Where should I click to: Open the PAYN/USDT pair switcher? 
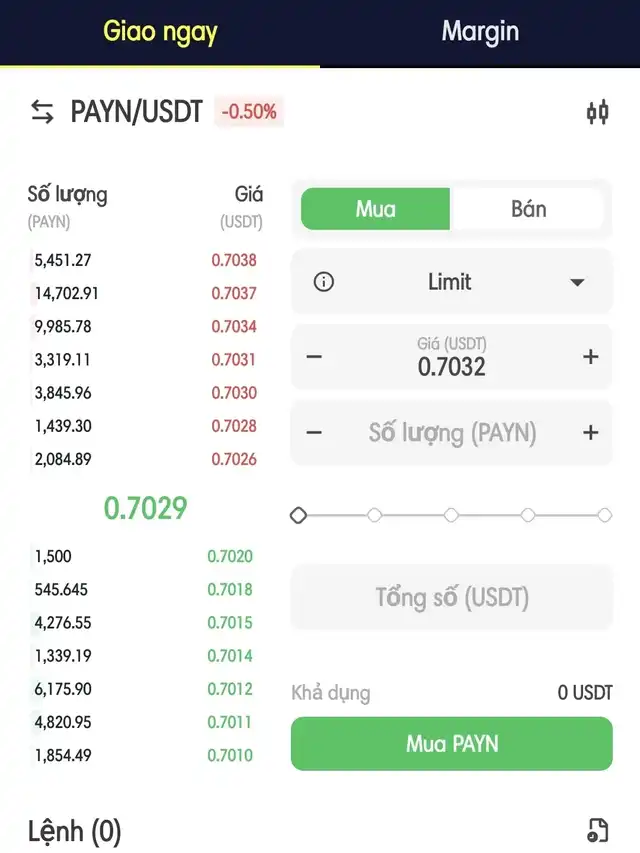point(42,112)
